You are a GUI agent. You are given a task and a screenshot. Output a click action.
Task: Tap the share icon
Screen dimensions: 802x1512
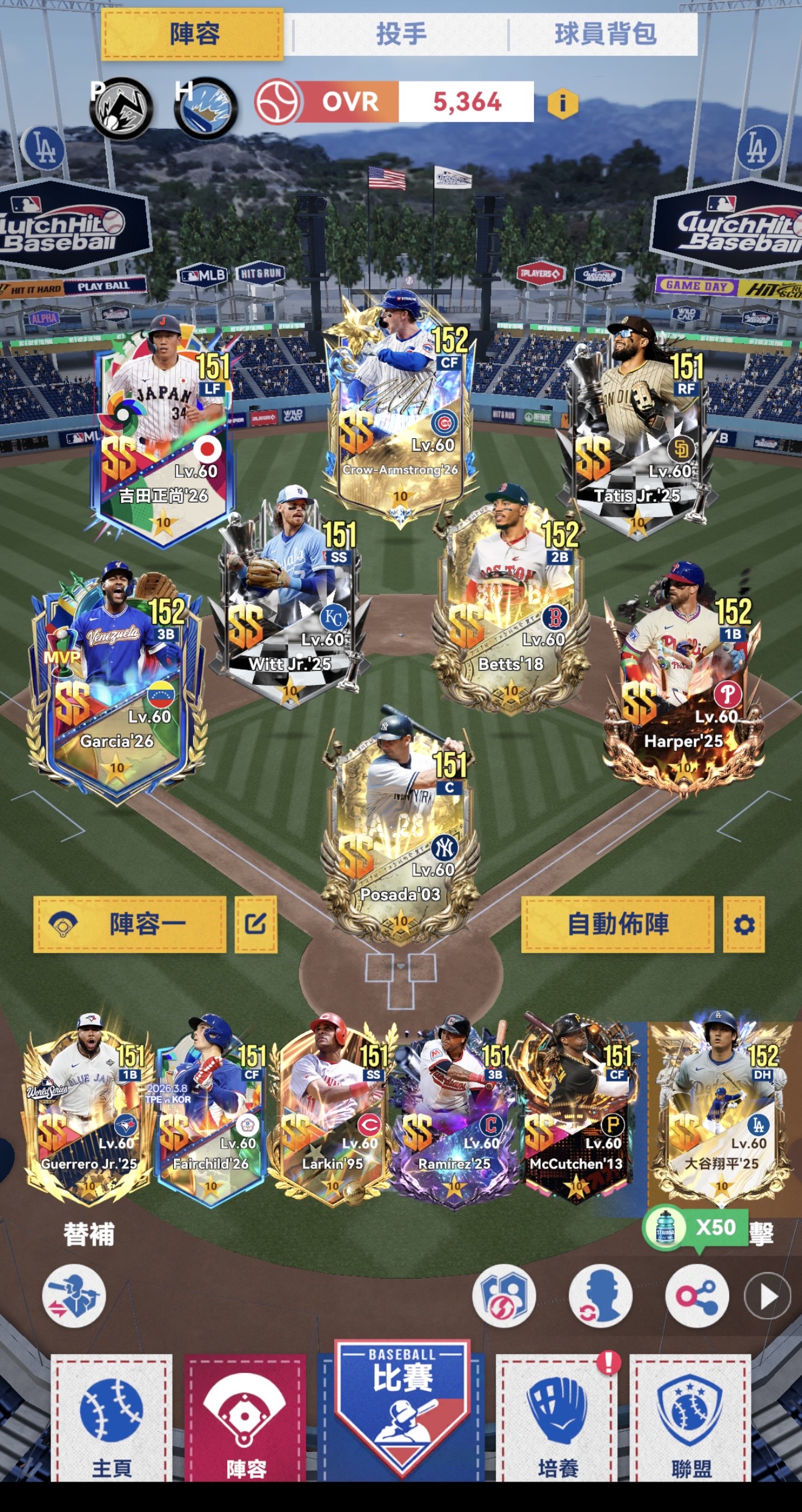[696, 1296]
